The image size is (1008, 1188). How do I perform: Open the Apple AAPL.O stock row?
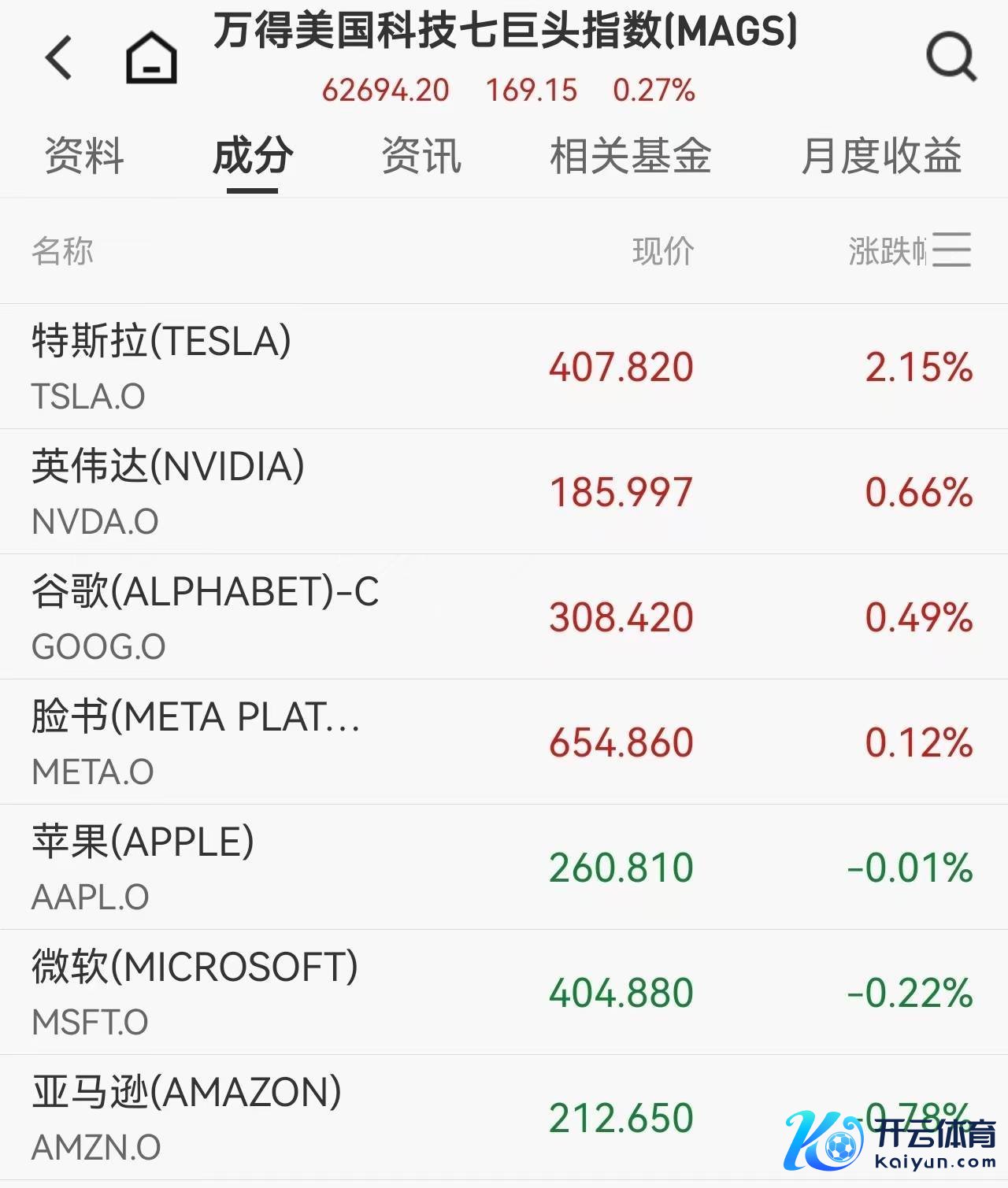(504, 867)
